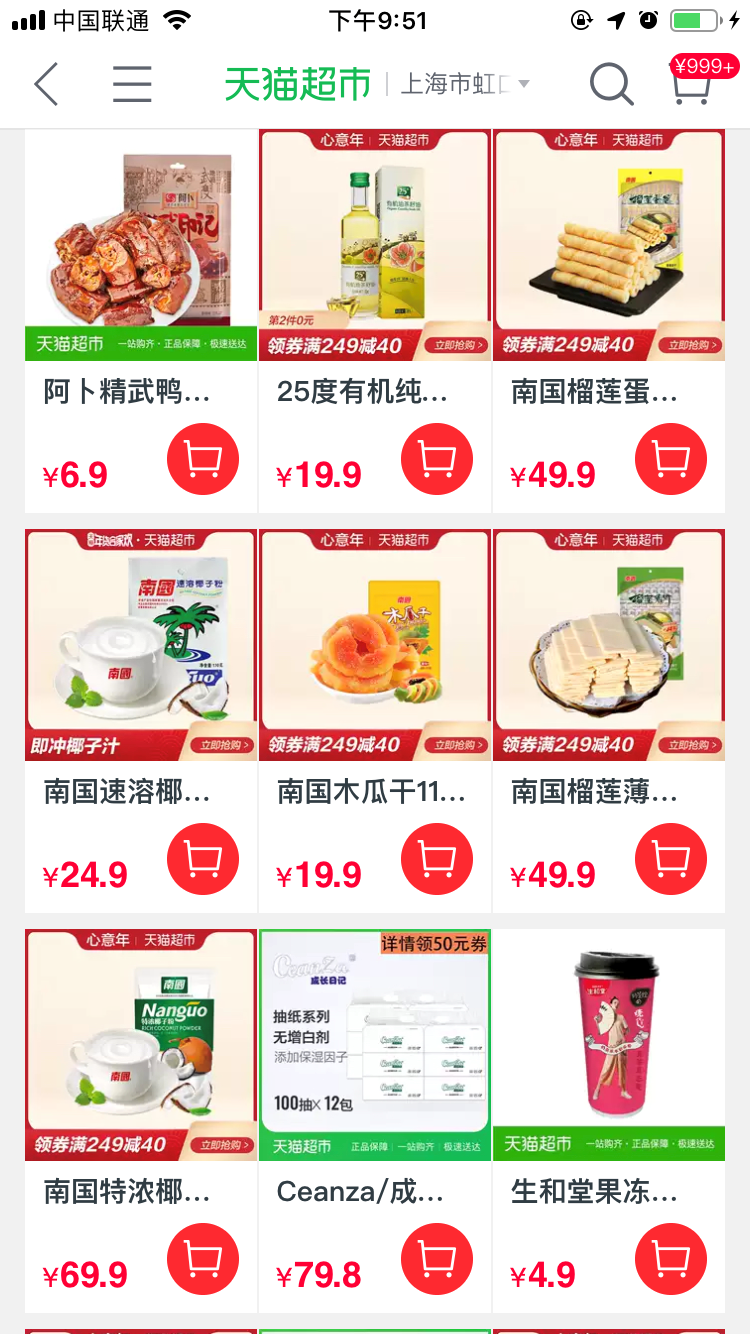The height and width of the screenshot is (1334, 750).
Task: Add 南国速溶椰 powder ¥24.9 to cart
Action: point(203,859)
